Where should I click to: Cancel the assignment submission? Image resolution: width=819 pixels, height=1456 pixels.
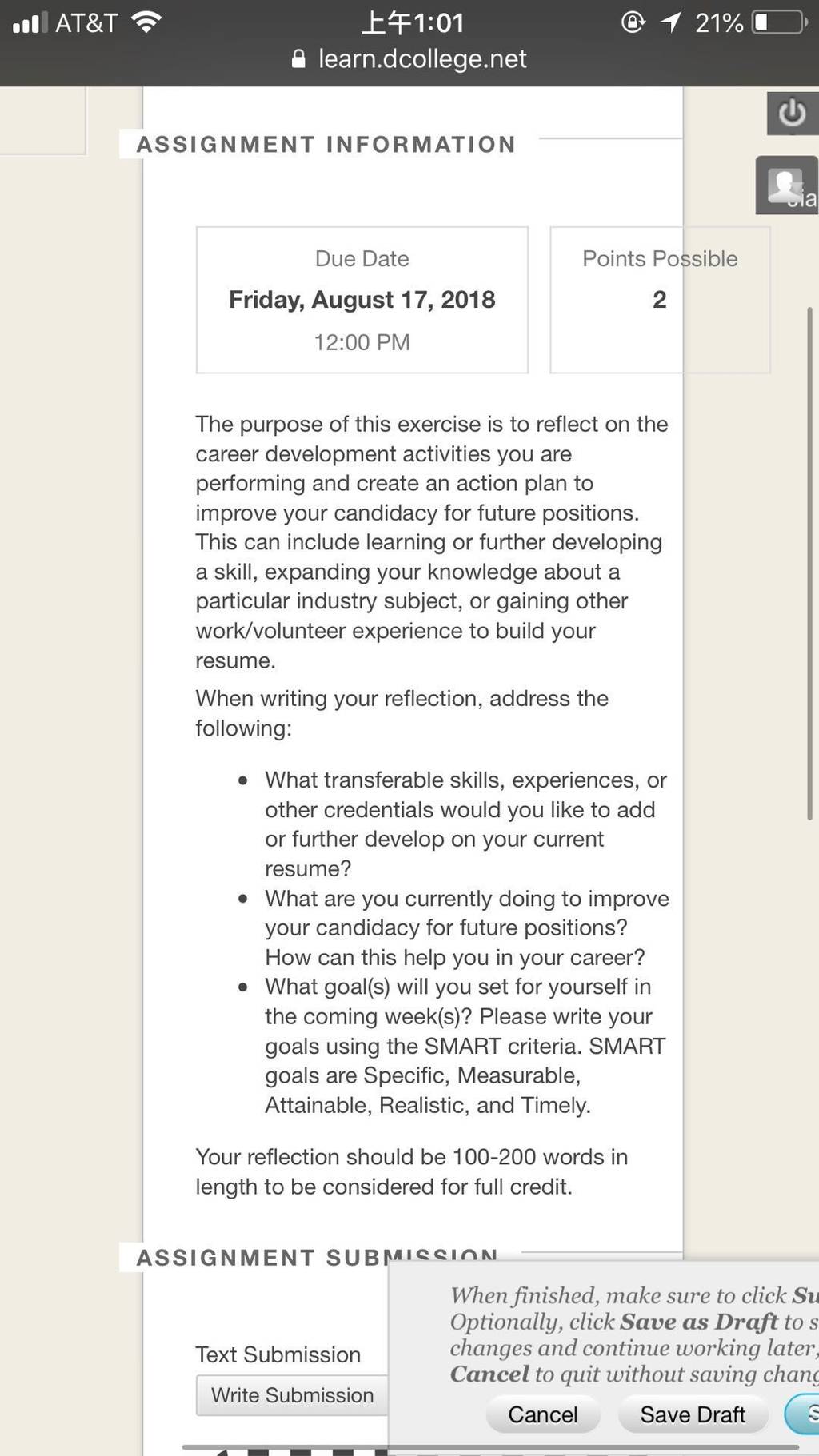[x=543, y=1414]
